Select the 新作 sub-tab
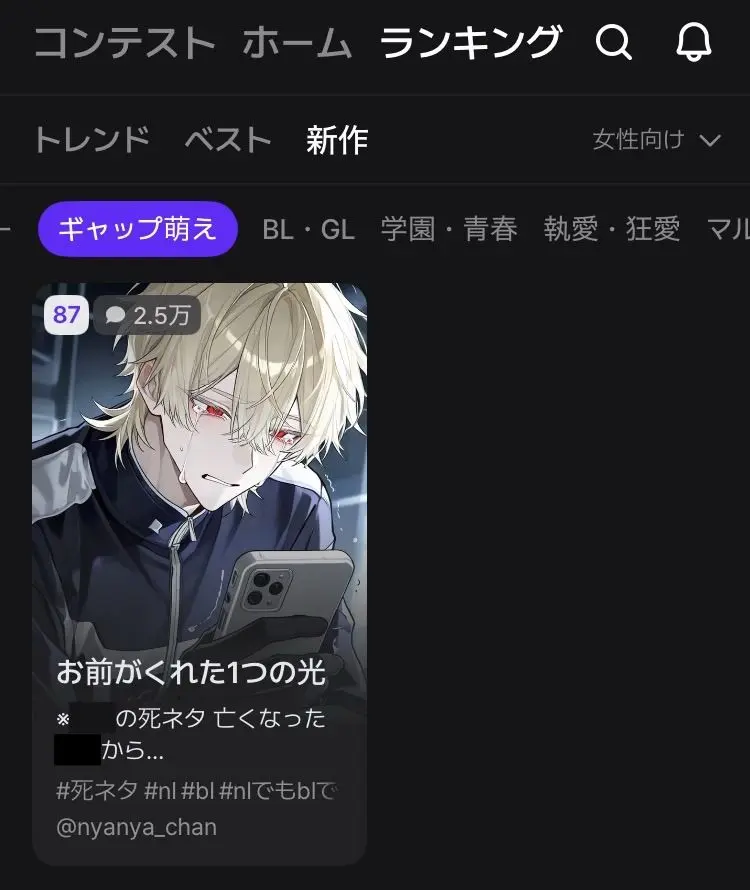Viewport: 750px width, 890px height. coord(337,140)
